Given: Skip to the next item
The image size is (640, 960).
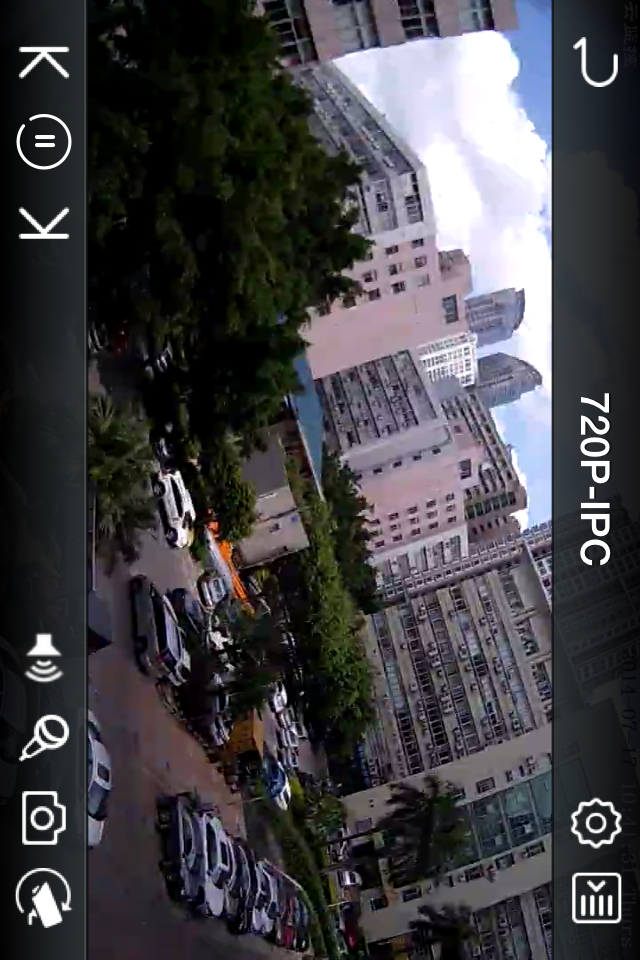Looking at the screenshot, I should coord(44,222).
